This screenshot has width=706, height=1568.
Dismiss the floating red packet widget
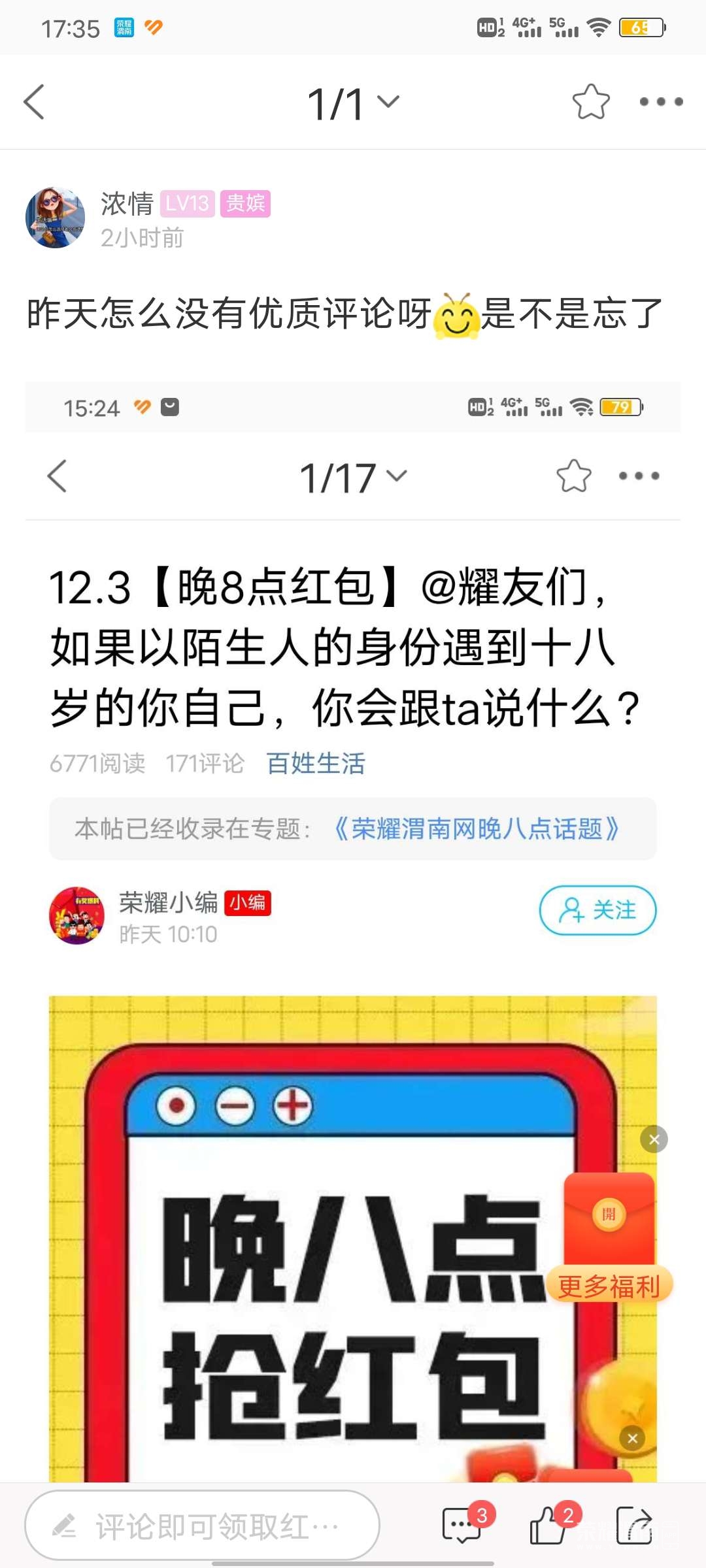(x=654, y=1139)
